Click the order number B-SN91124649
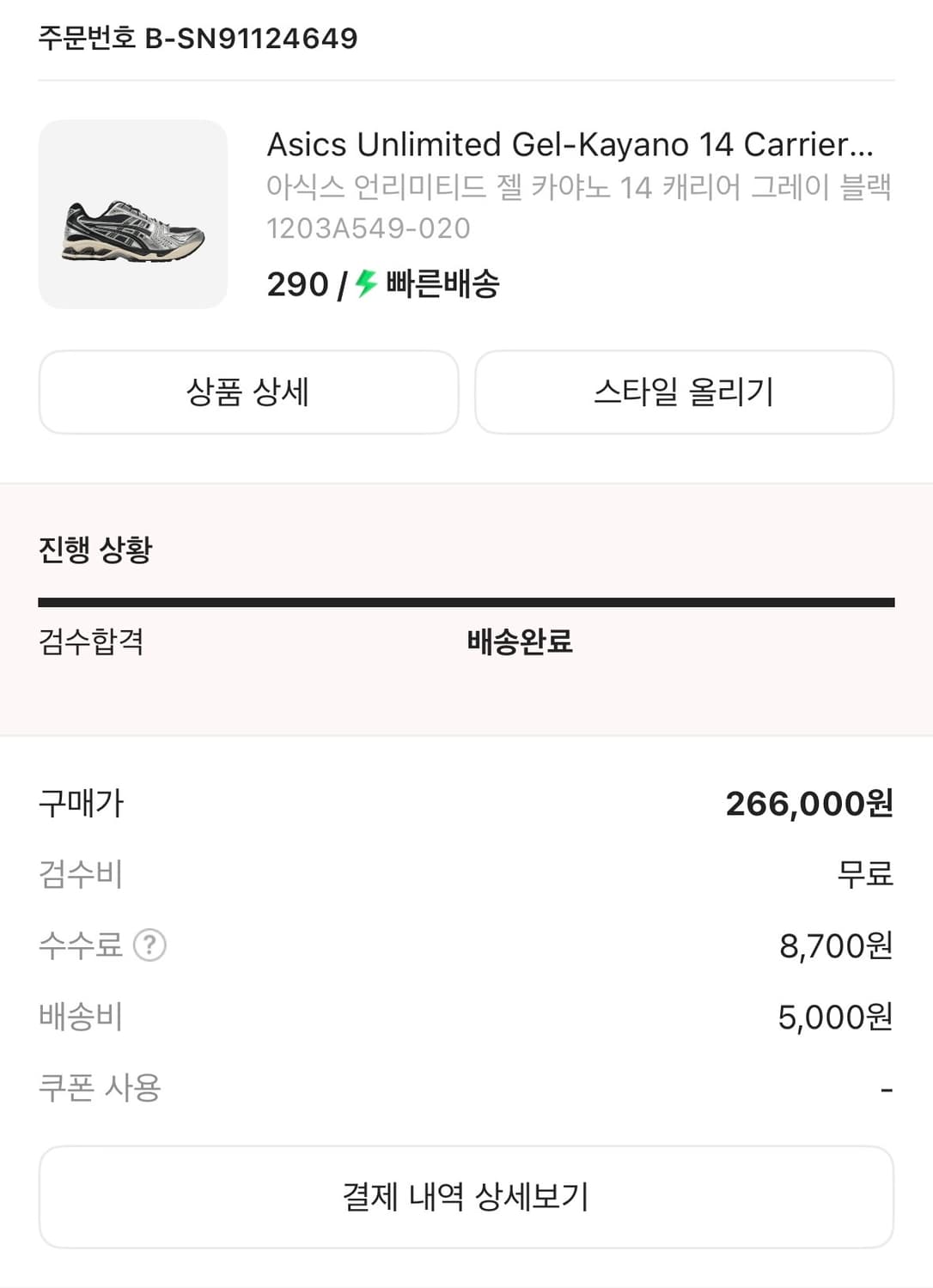Screen dimensions: 933x1288 [199, 38]
